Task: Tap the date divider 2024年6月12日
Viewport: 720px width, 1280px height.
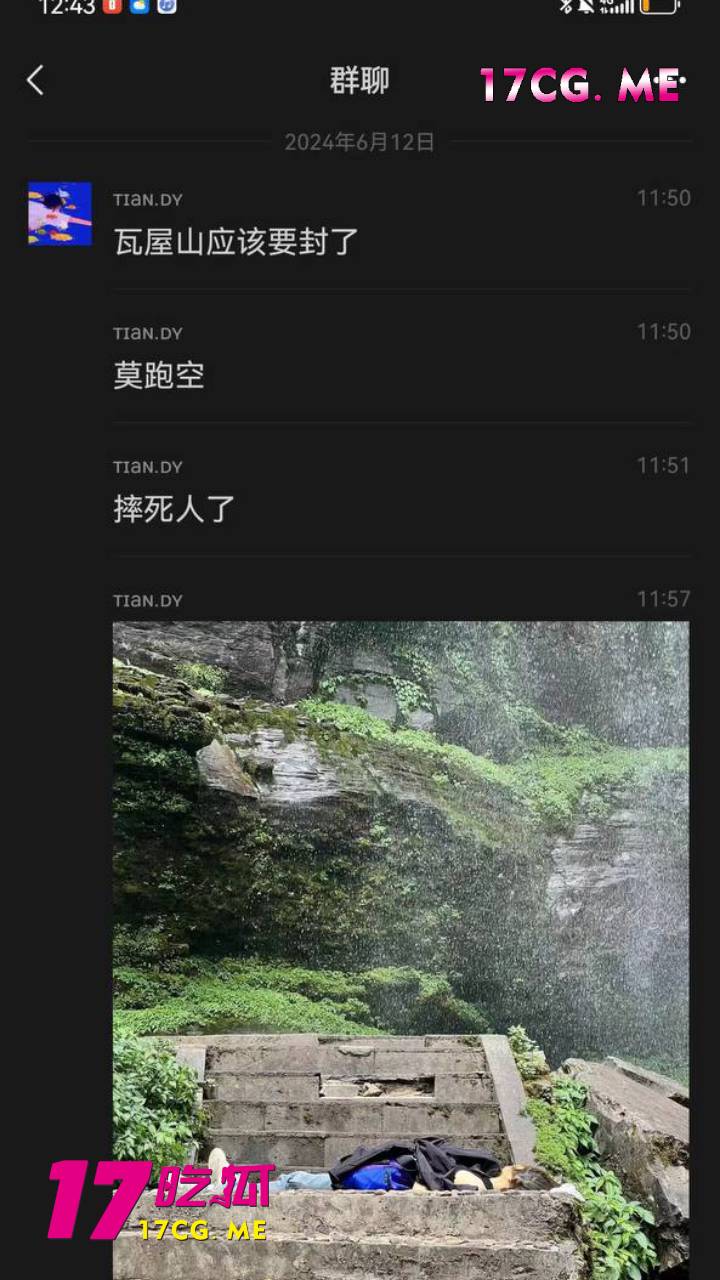Action: 359,141
